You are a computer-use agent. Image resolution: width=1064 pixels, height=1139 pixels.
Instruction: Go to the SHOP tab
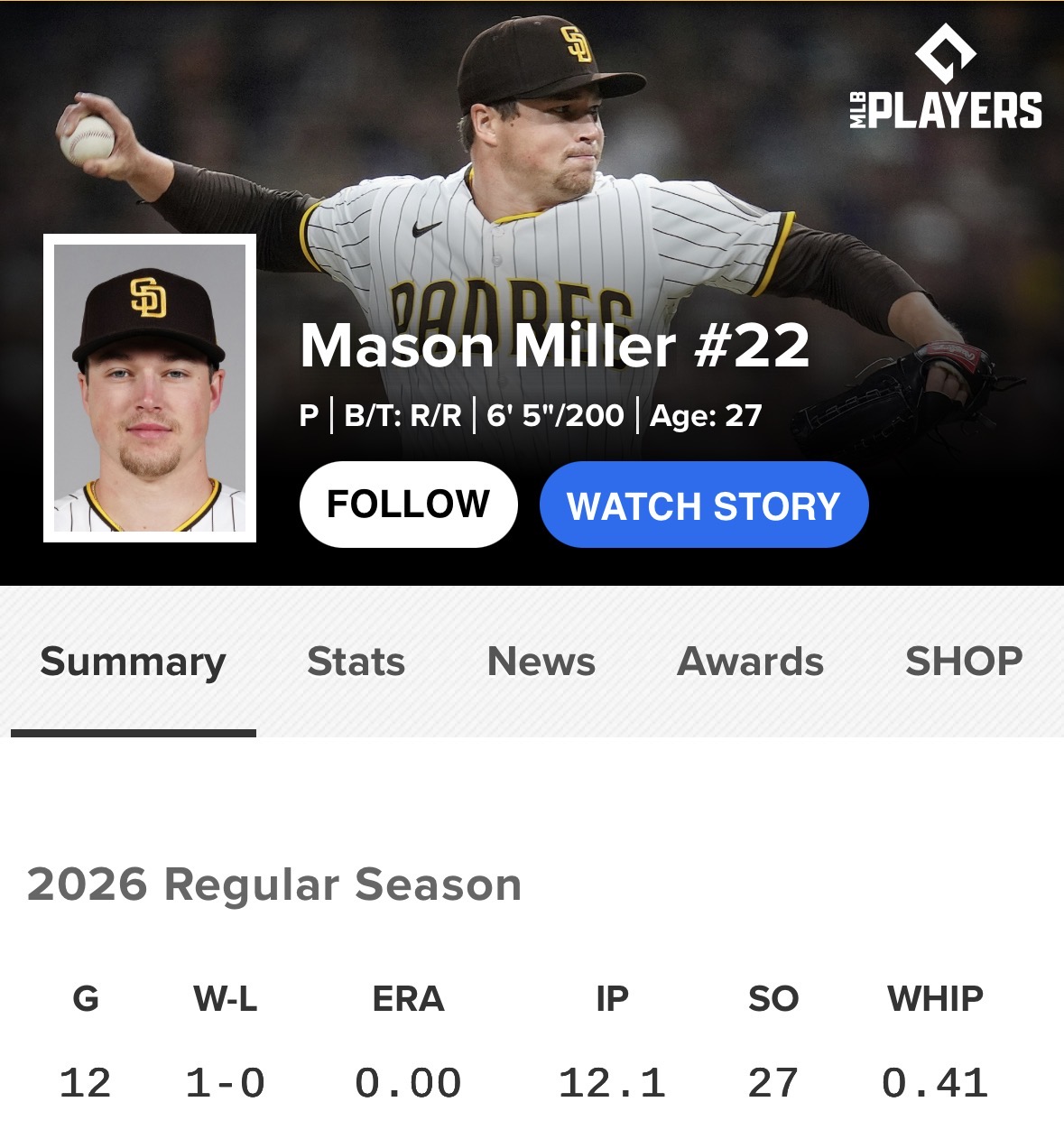pyautogui.click(x=963, y=662)
